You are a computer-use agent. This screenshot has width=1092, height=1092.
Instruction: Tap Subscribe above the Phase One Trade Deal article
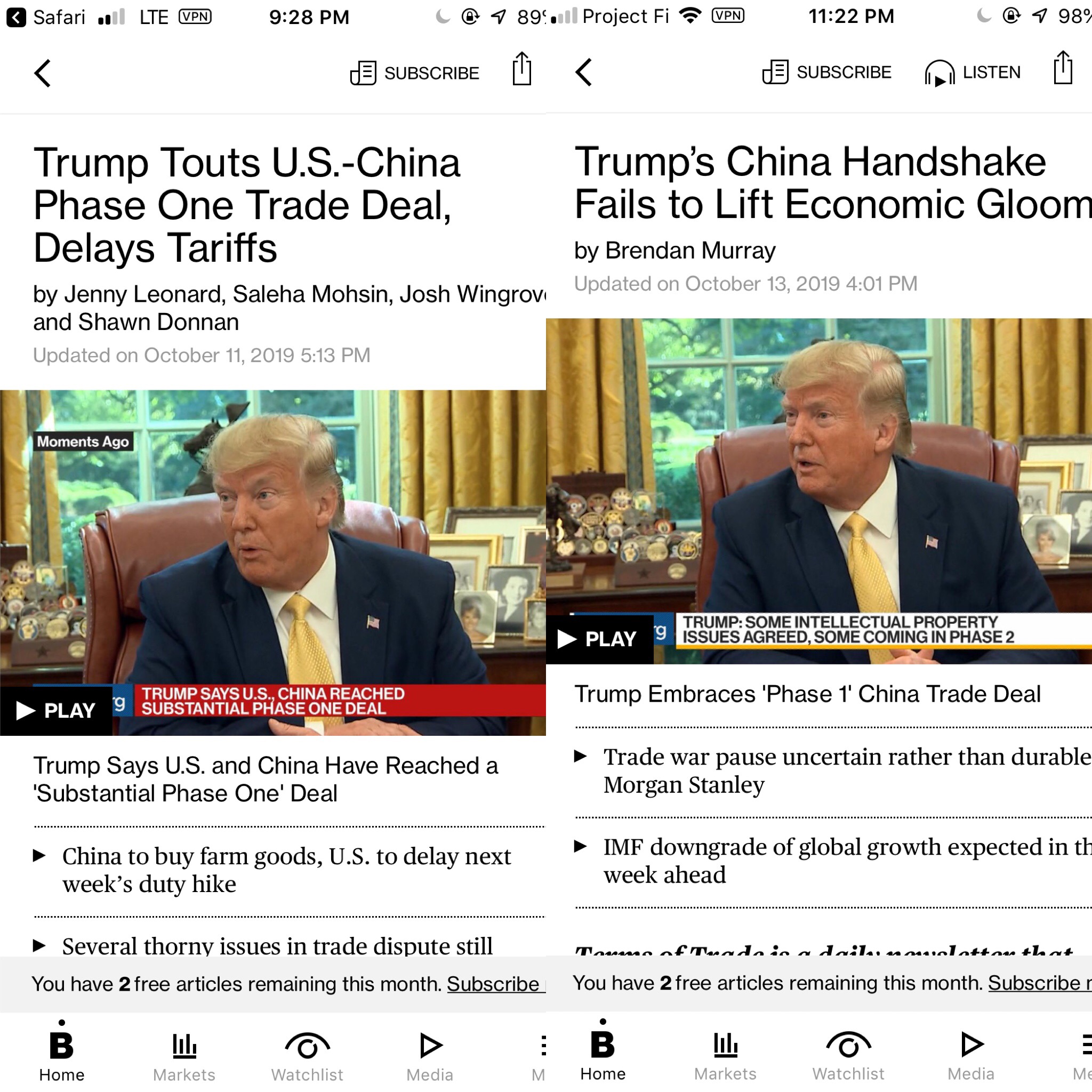(x=414, y=73)
